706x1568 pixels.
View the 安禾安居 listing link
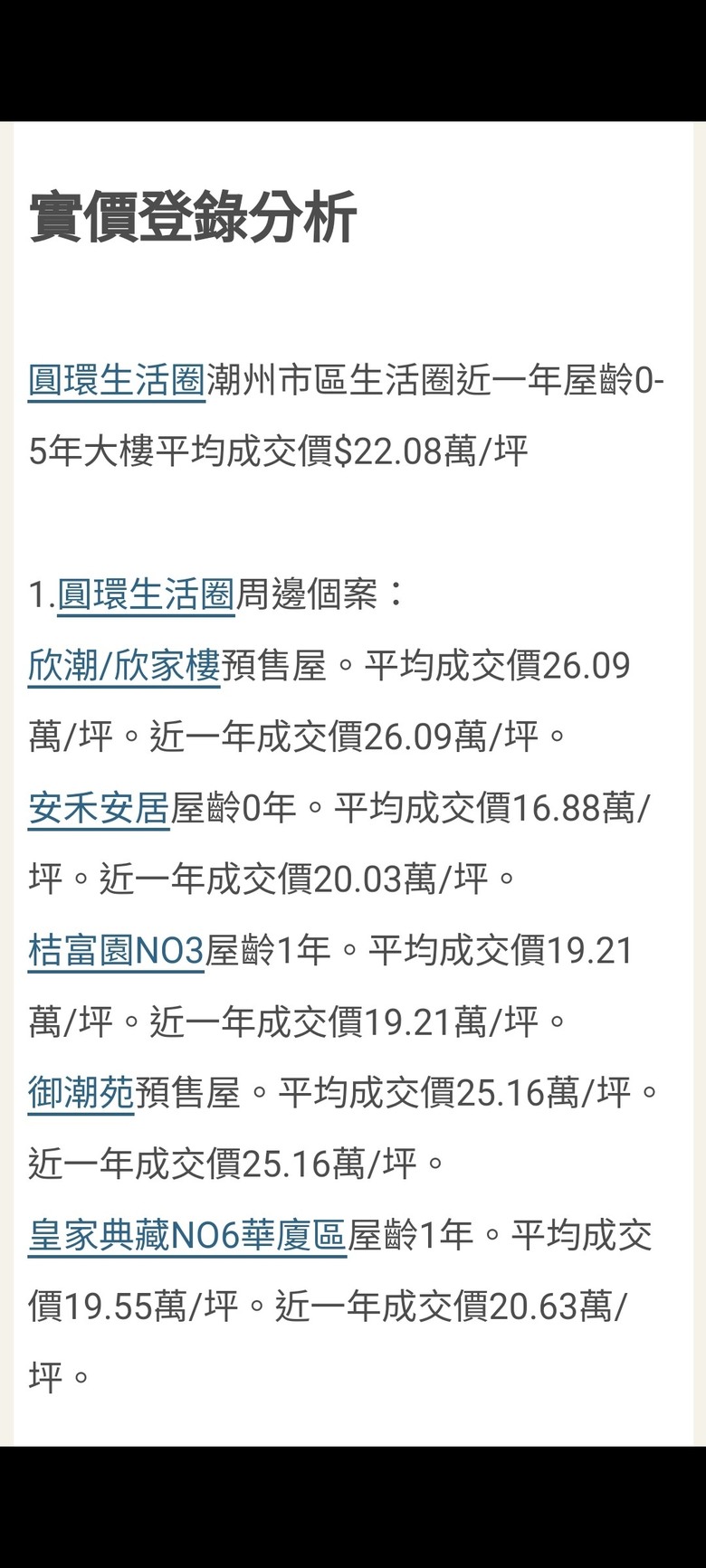click(99, 809)
